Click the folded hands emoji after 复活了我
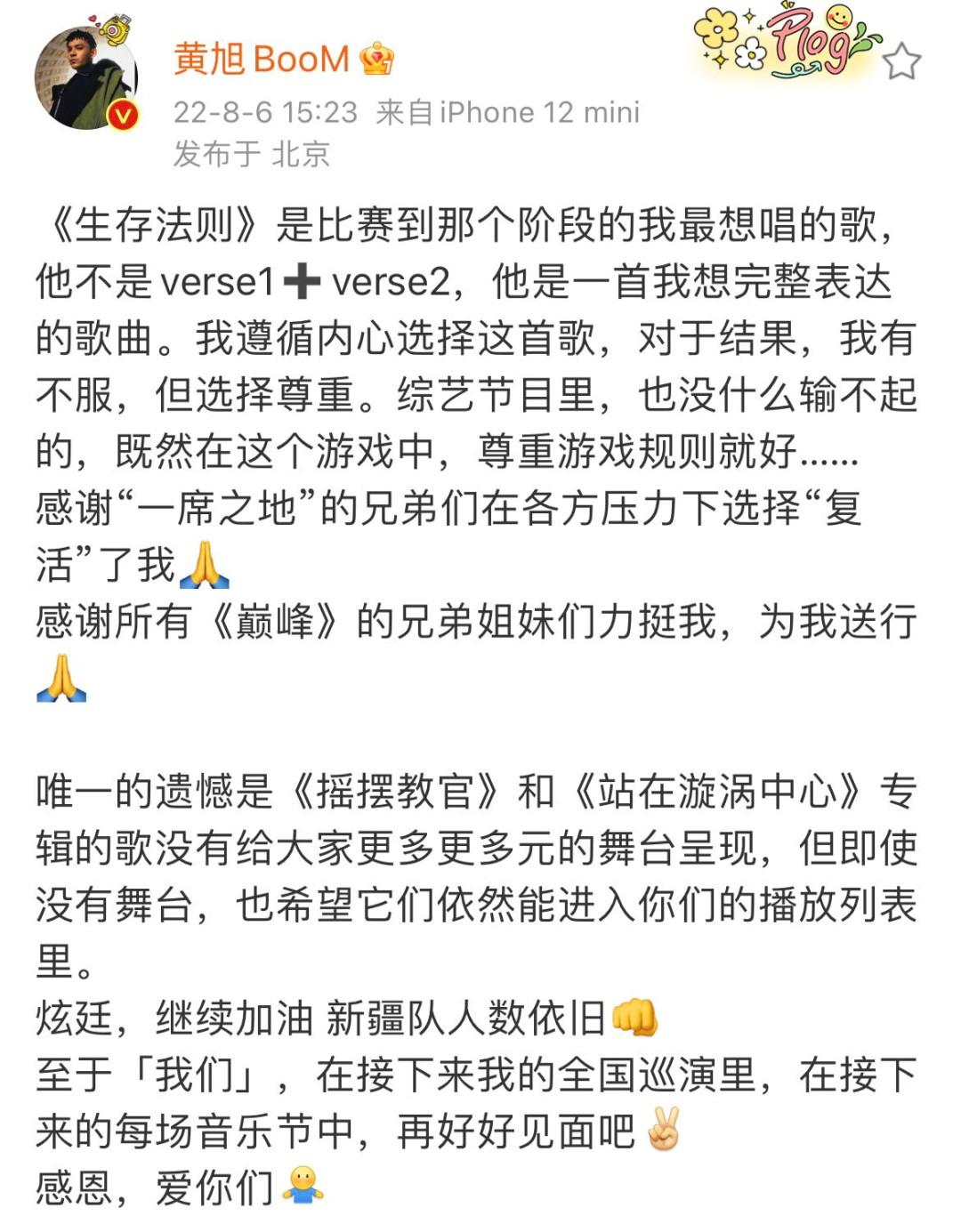961x1232 pixels. pos(206,565)
